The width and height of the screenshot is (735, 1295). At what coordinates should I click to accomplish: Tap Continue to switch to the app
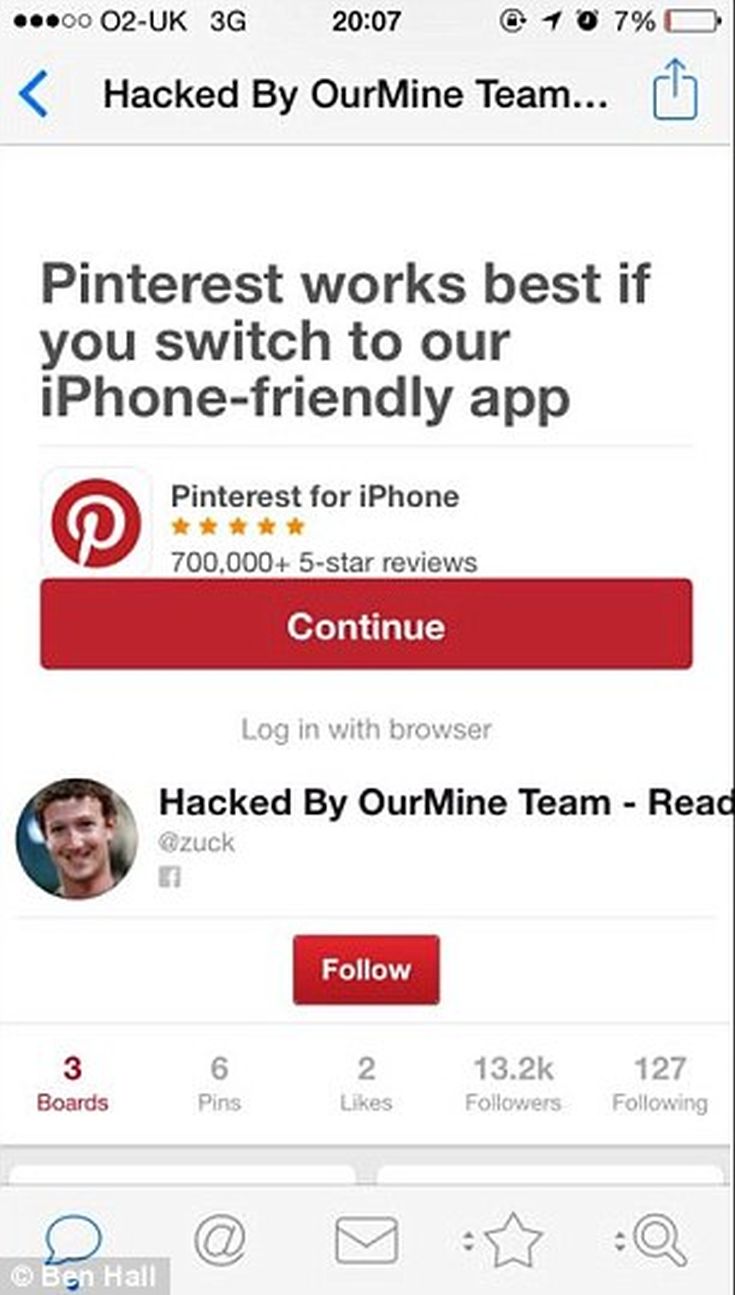366,624
